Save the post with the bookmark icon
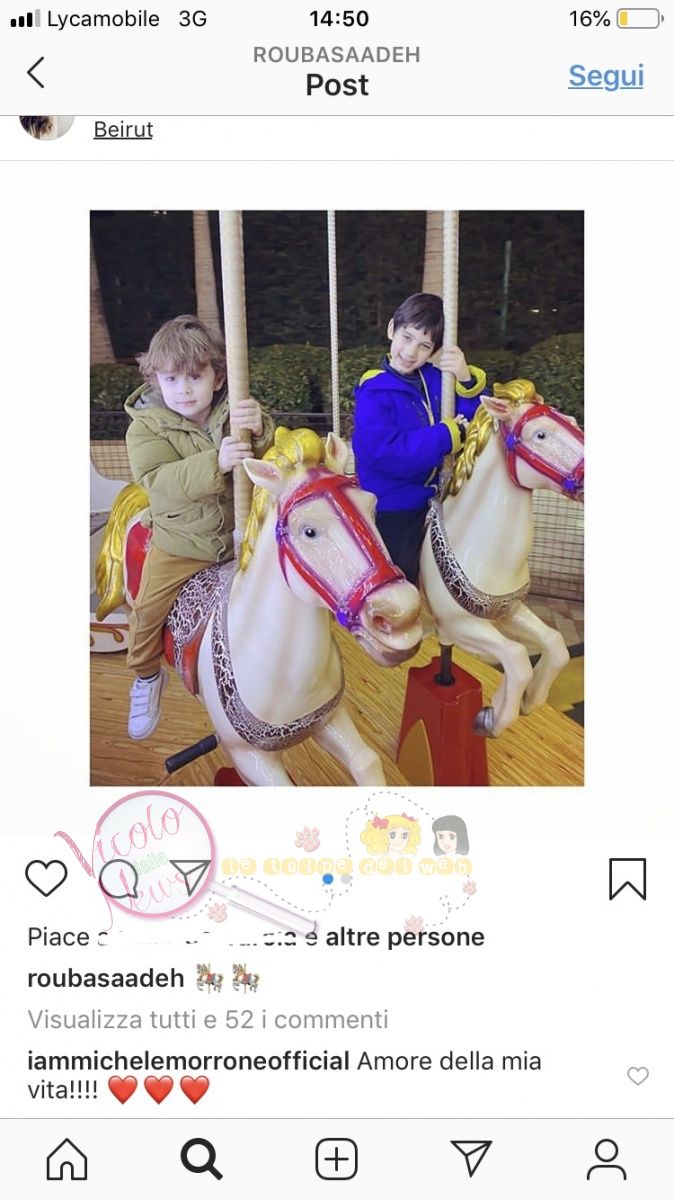The height and width of the screenshot is (1200, 674). coord(627,879)
